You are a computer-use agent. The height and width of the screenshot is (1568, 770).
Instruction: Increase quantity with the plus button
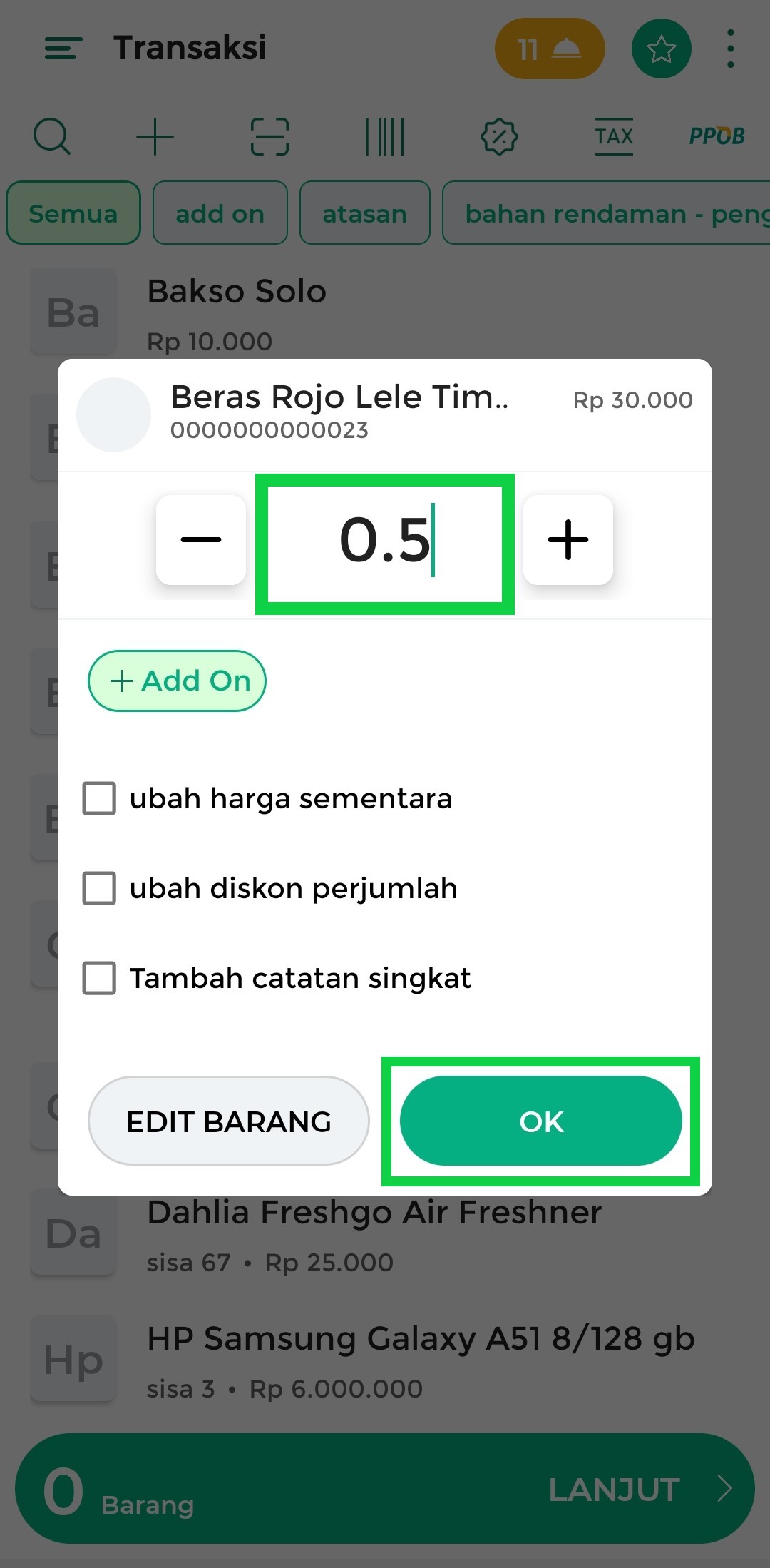click(x=568, y=540)
